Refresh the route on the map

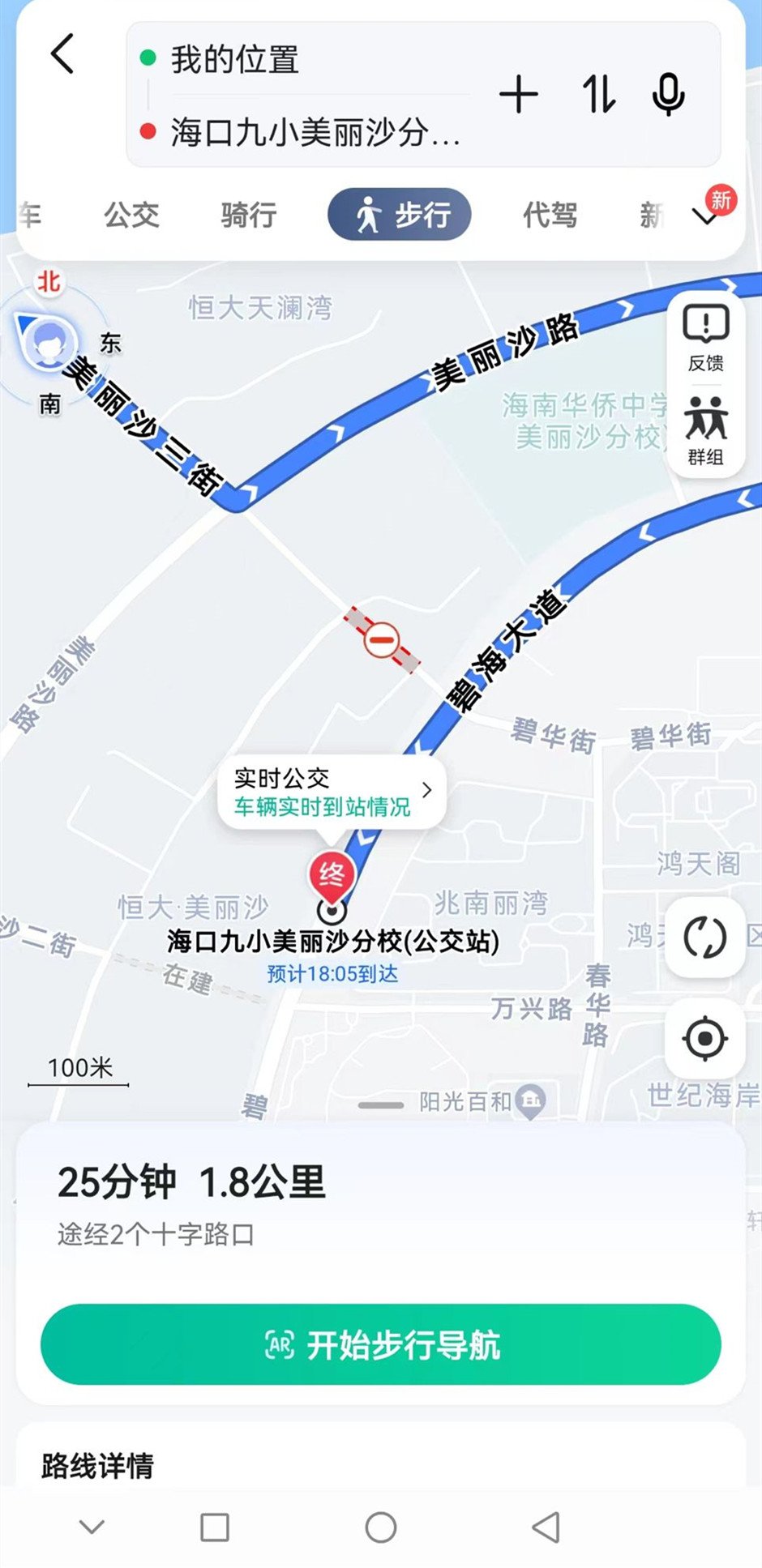pyautogui.click(x=704, y=937)
